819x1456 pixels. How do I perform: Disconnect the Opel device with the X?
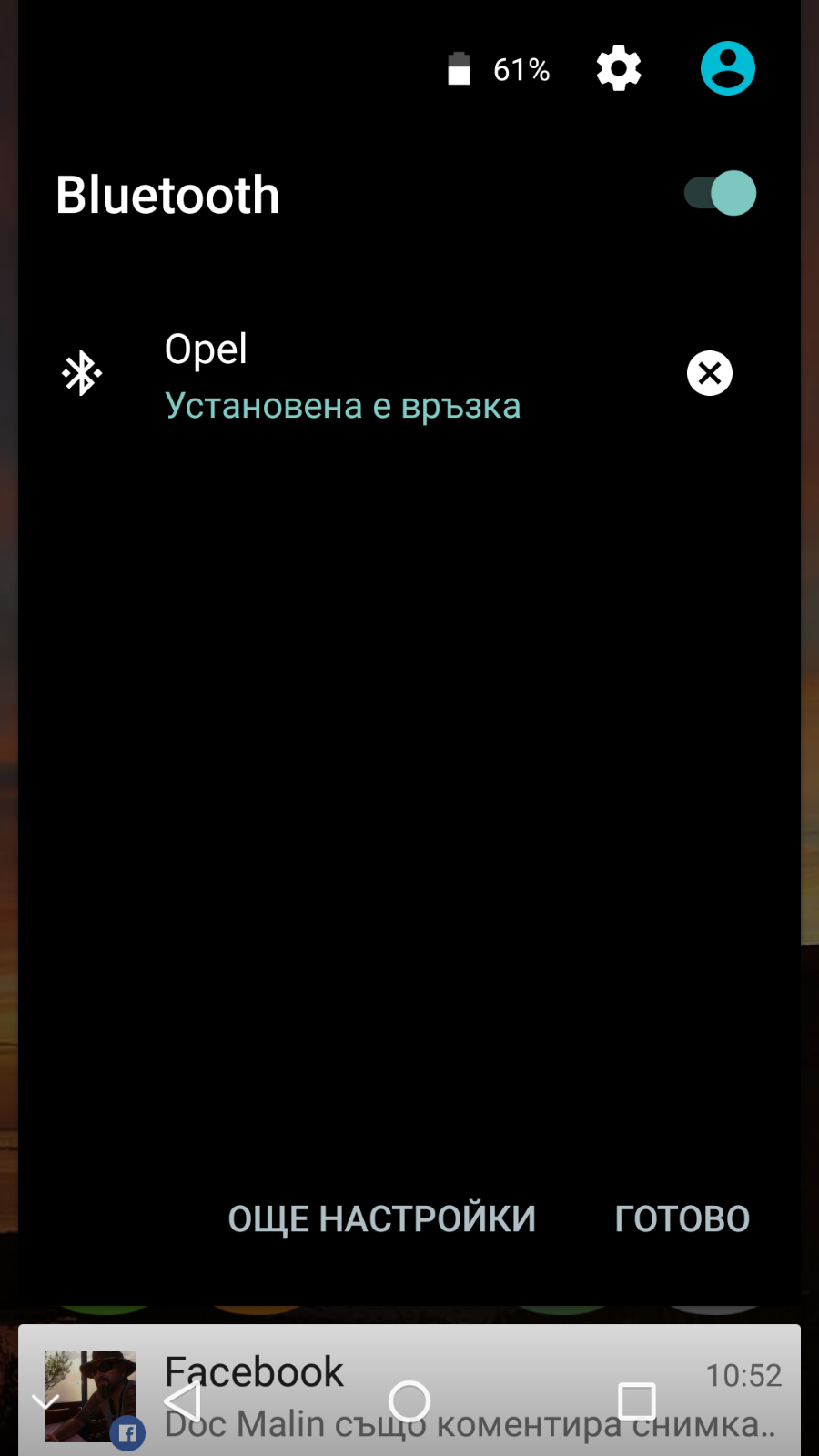710,373
